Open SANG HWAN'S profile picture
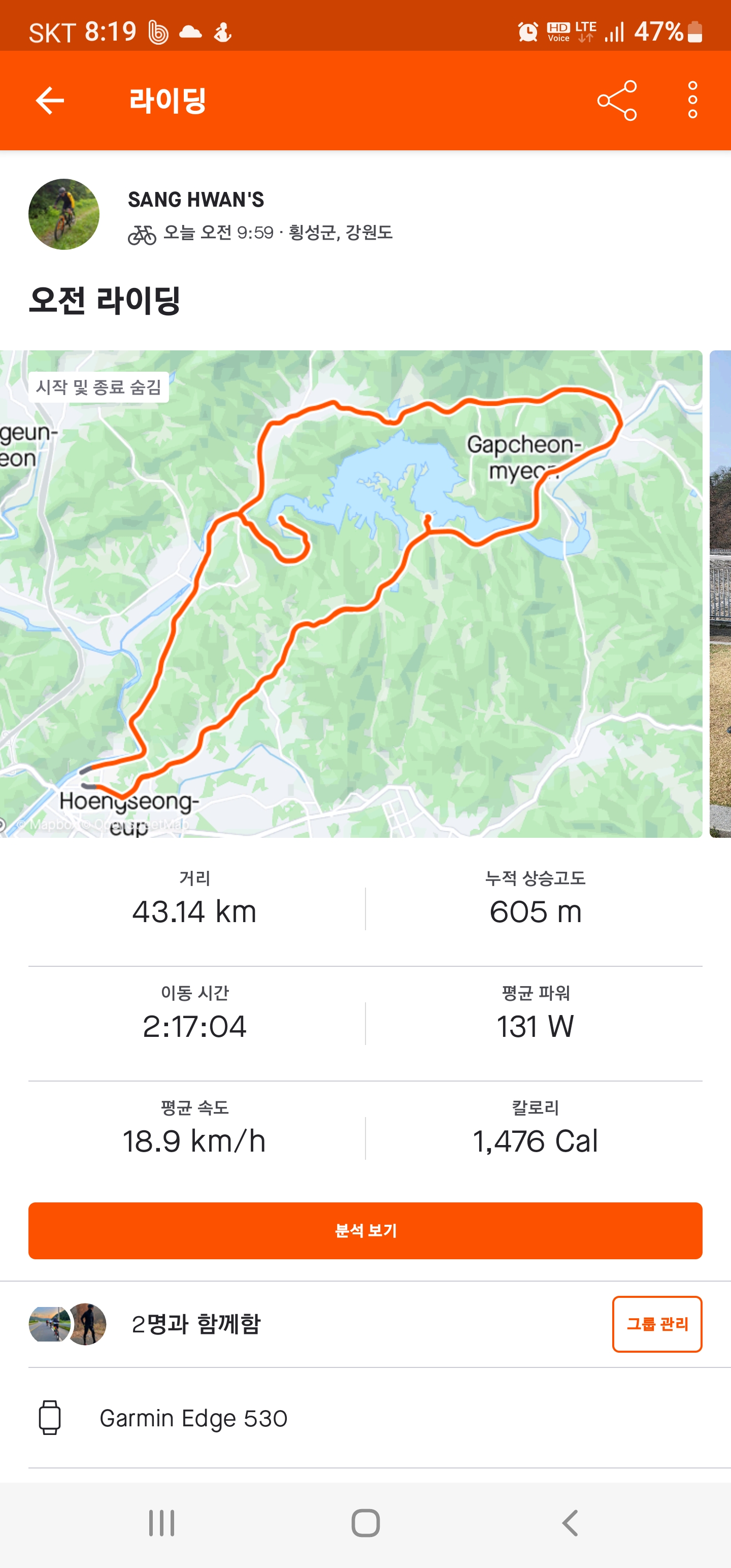731x1568 pixels. 64,214
